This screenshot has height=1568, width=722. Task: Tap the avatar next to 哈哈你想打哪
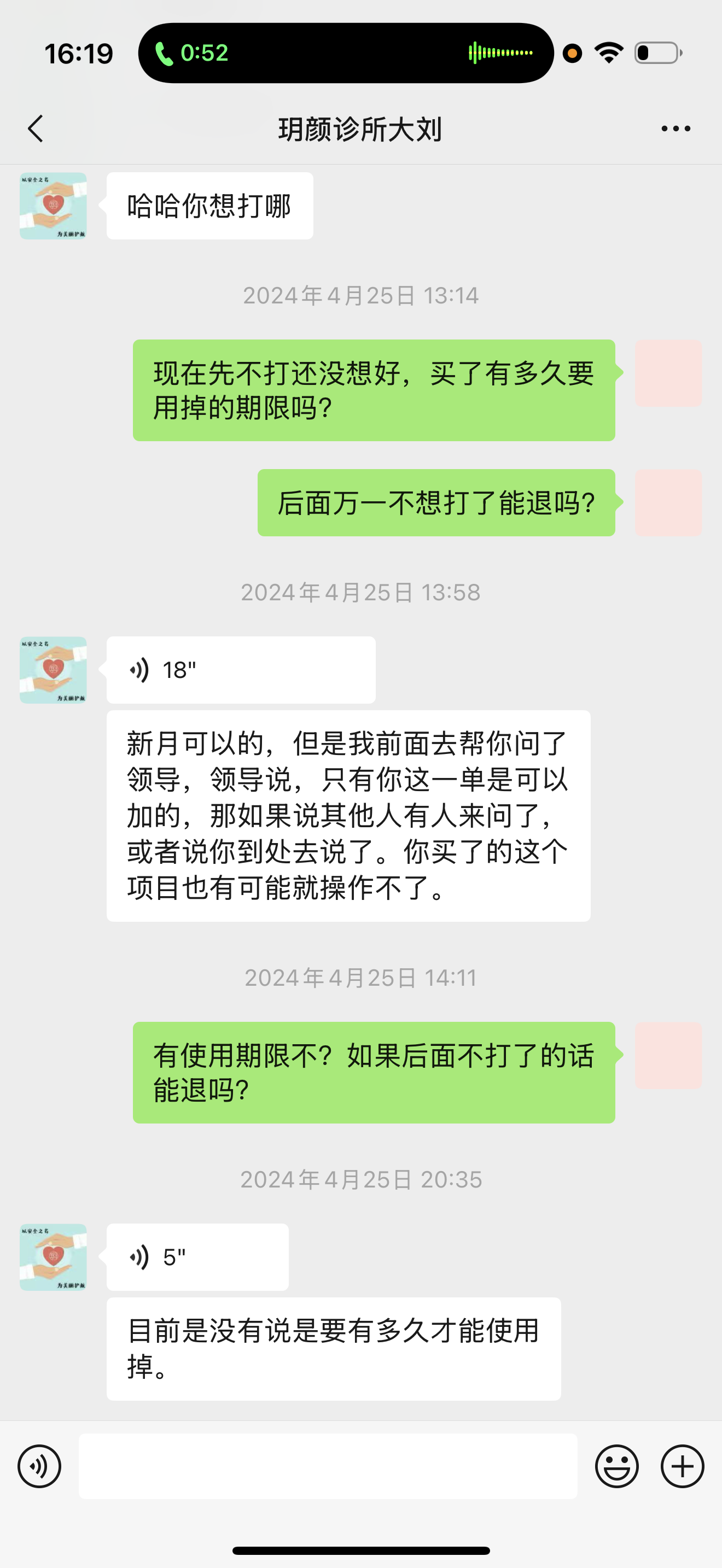[x=53, y=205]
